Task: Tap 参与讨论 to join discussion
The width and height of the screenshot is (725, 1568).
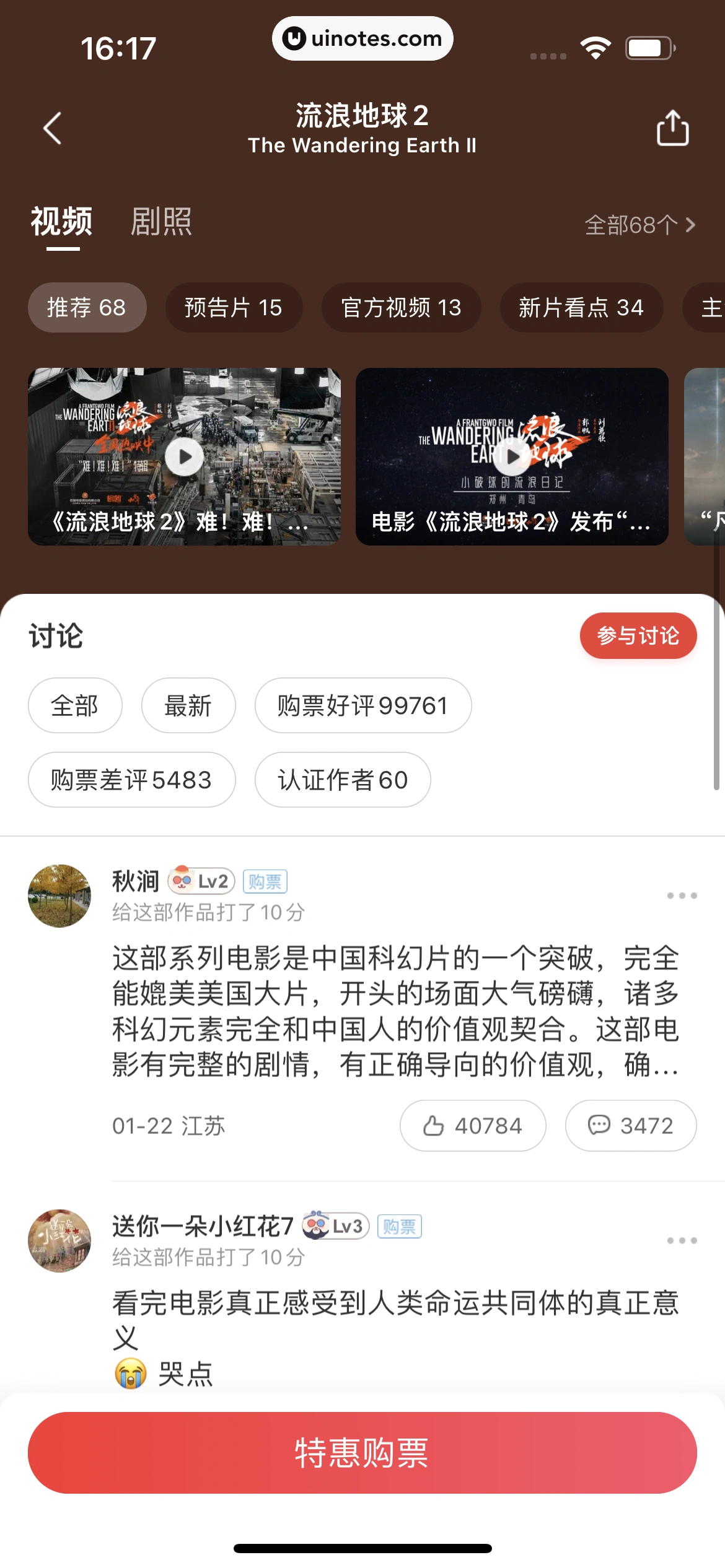Action: (638, 635)
